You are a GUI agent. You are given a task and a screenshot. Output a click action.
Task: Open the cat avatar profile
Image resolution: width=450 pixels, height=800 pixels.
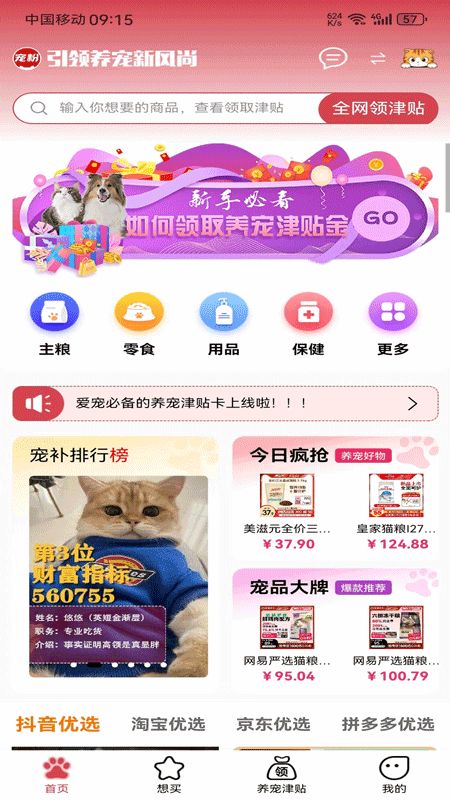[x=419, y=58]
